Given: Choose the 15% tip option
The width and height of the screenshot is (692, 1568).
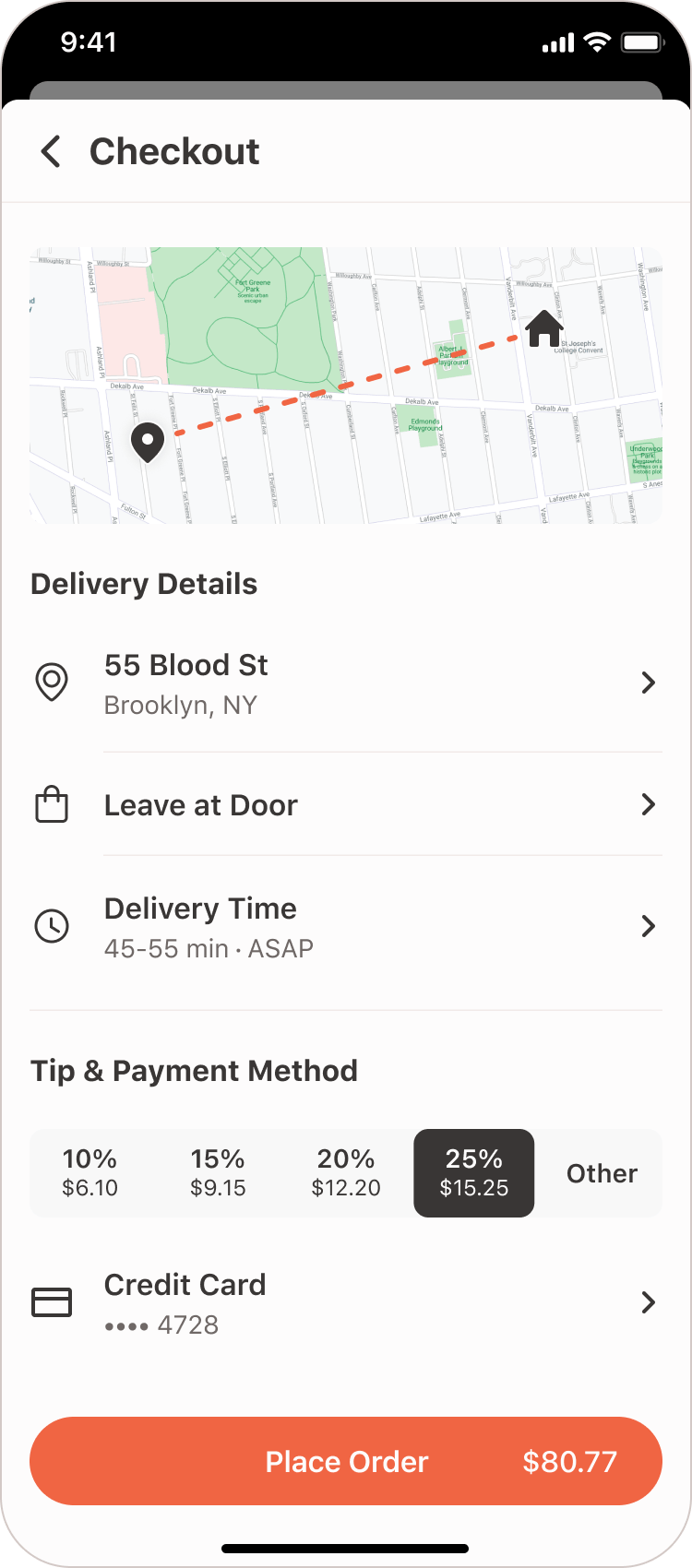Looking at the screenshot, I should [x=218, y=1172].
